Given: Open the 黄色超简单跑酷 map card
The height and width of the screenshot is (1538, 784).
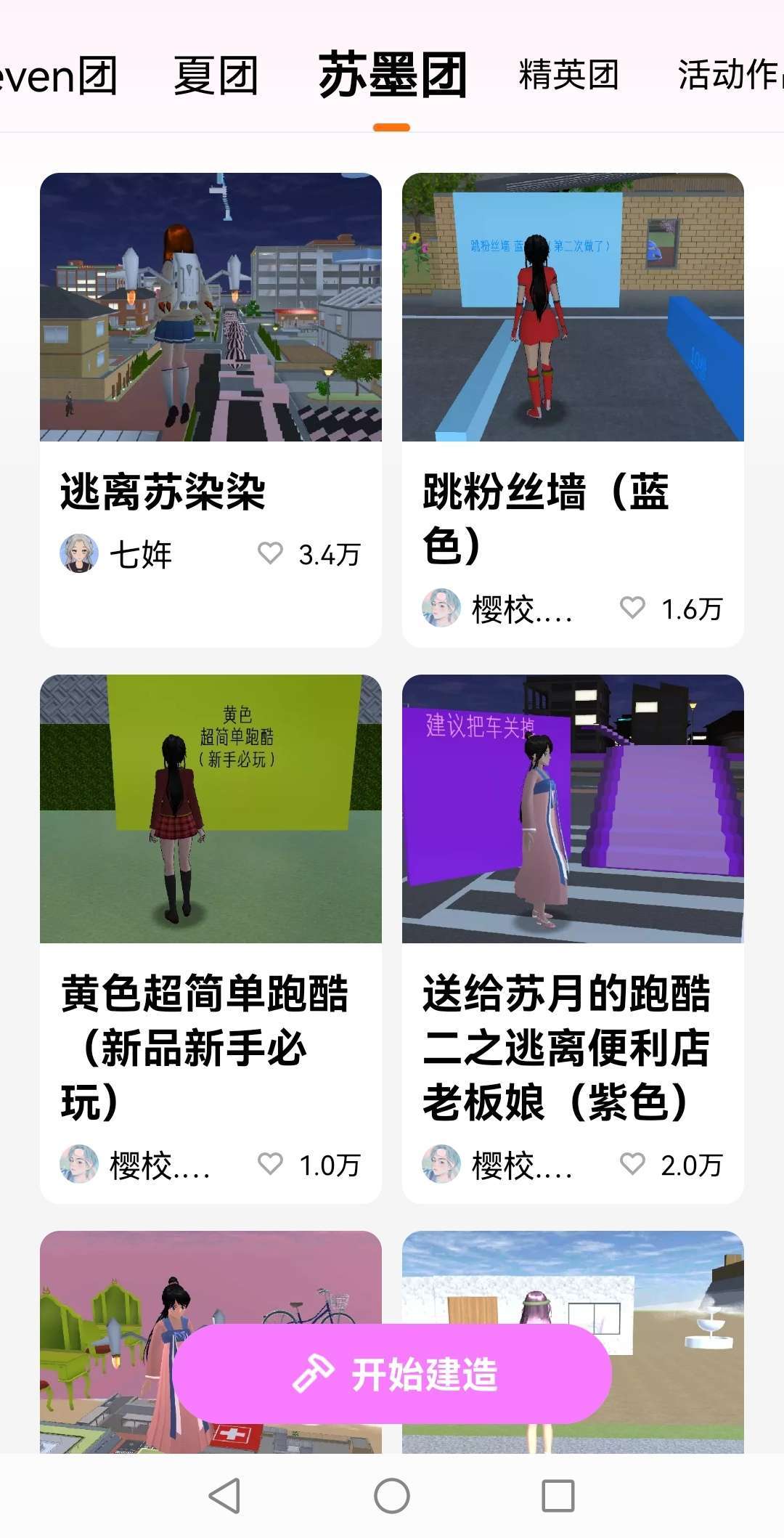Looking at the screenshot, I should (x=211, y=809).
